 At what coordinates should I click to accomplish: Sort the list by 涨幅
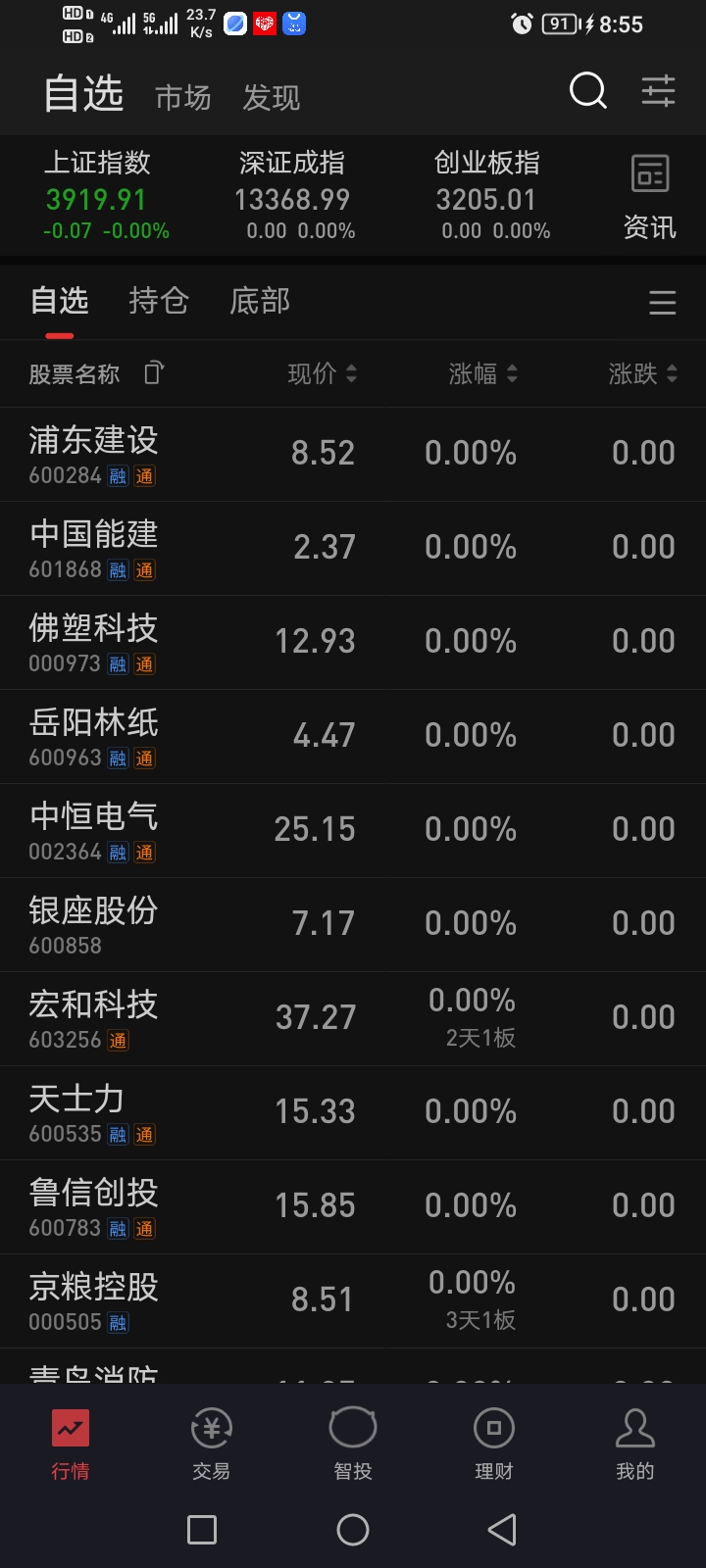pos(482,373)
